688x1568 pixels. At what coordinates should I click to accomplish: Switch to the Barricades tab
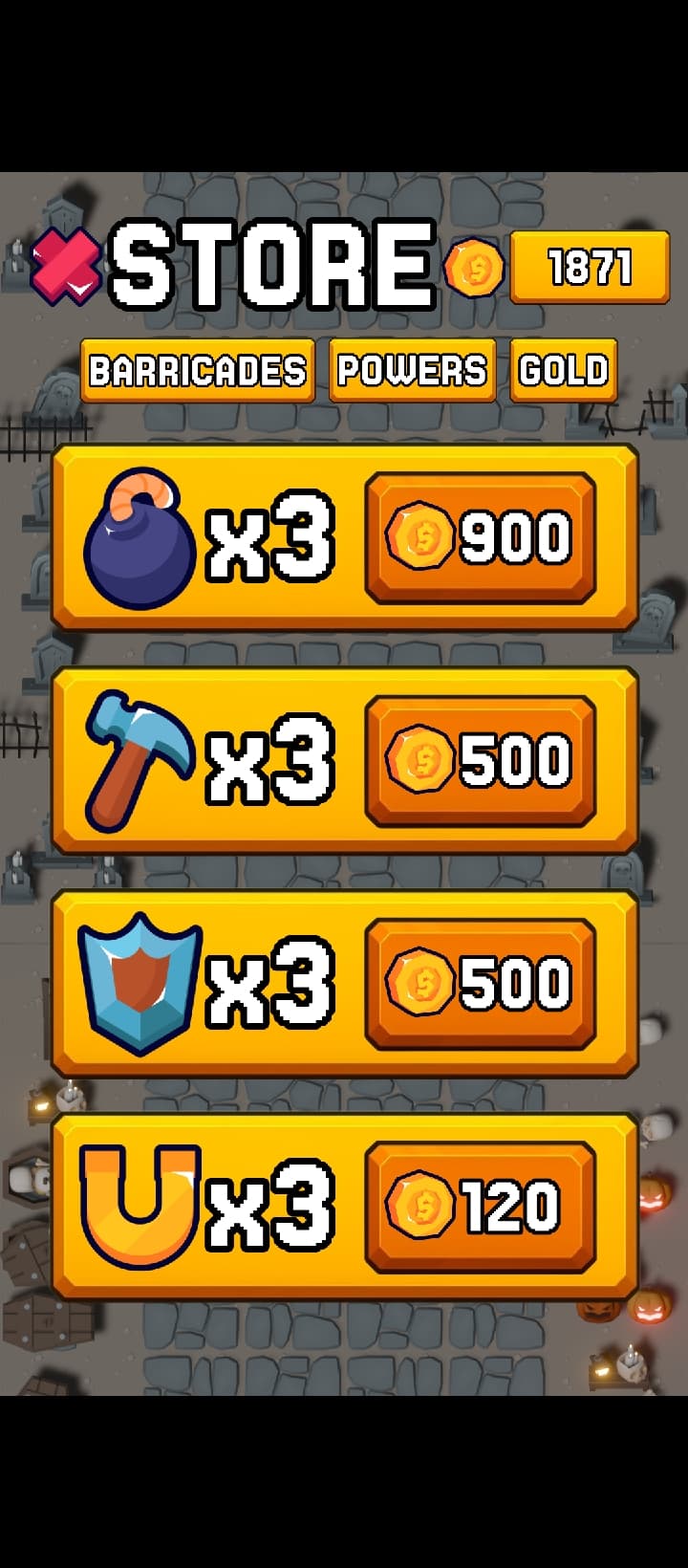coord(198,370)
